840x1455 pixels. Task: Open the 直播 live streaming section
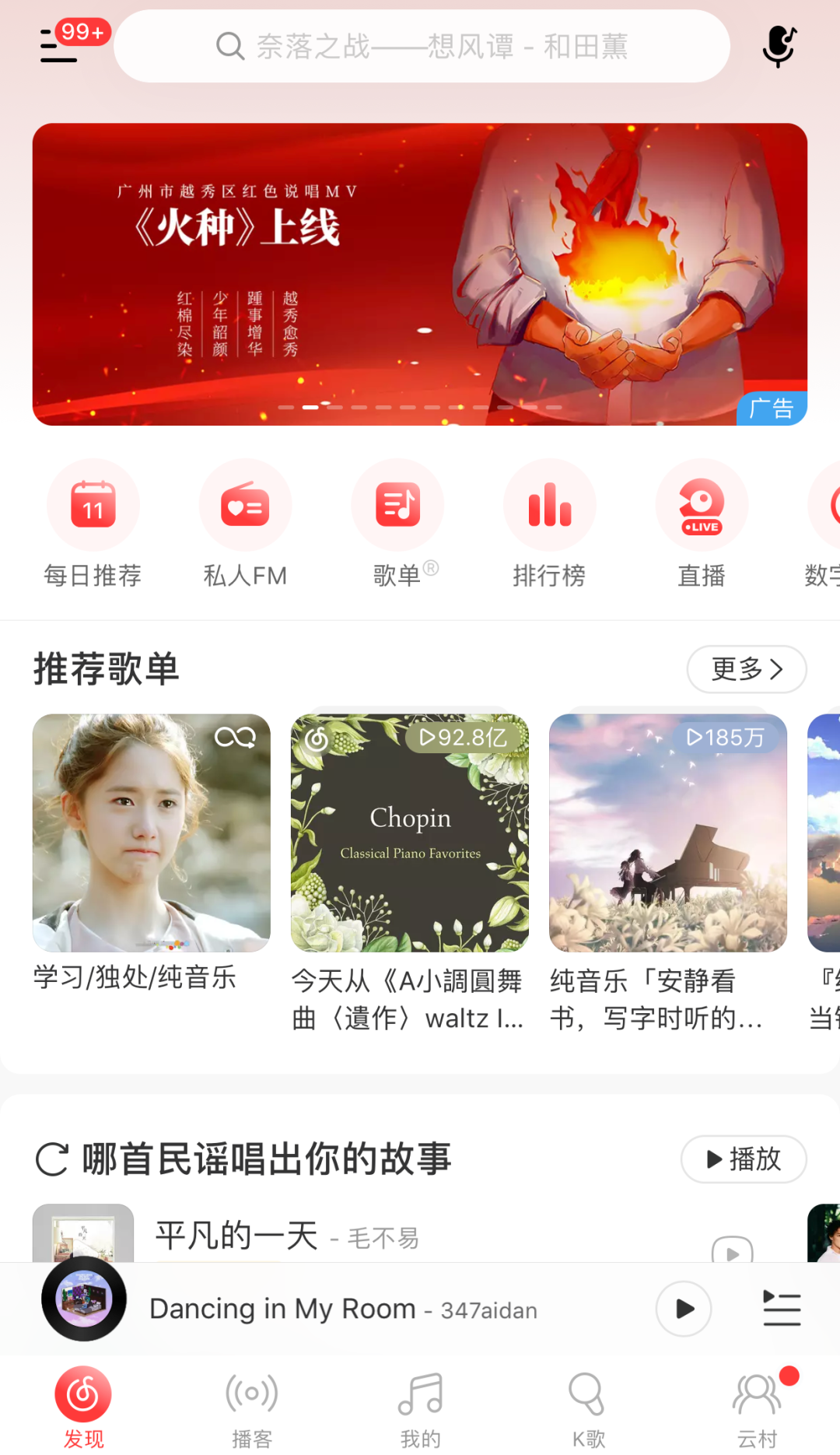(x=701, y=521)
